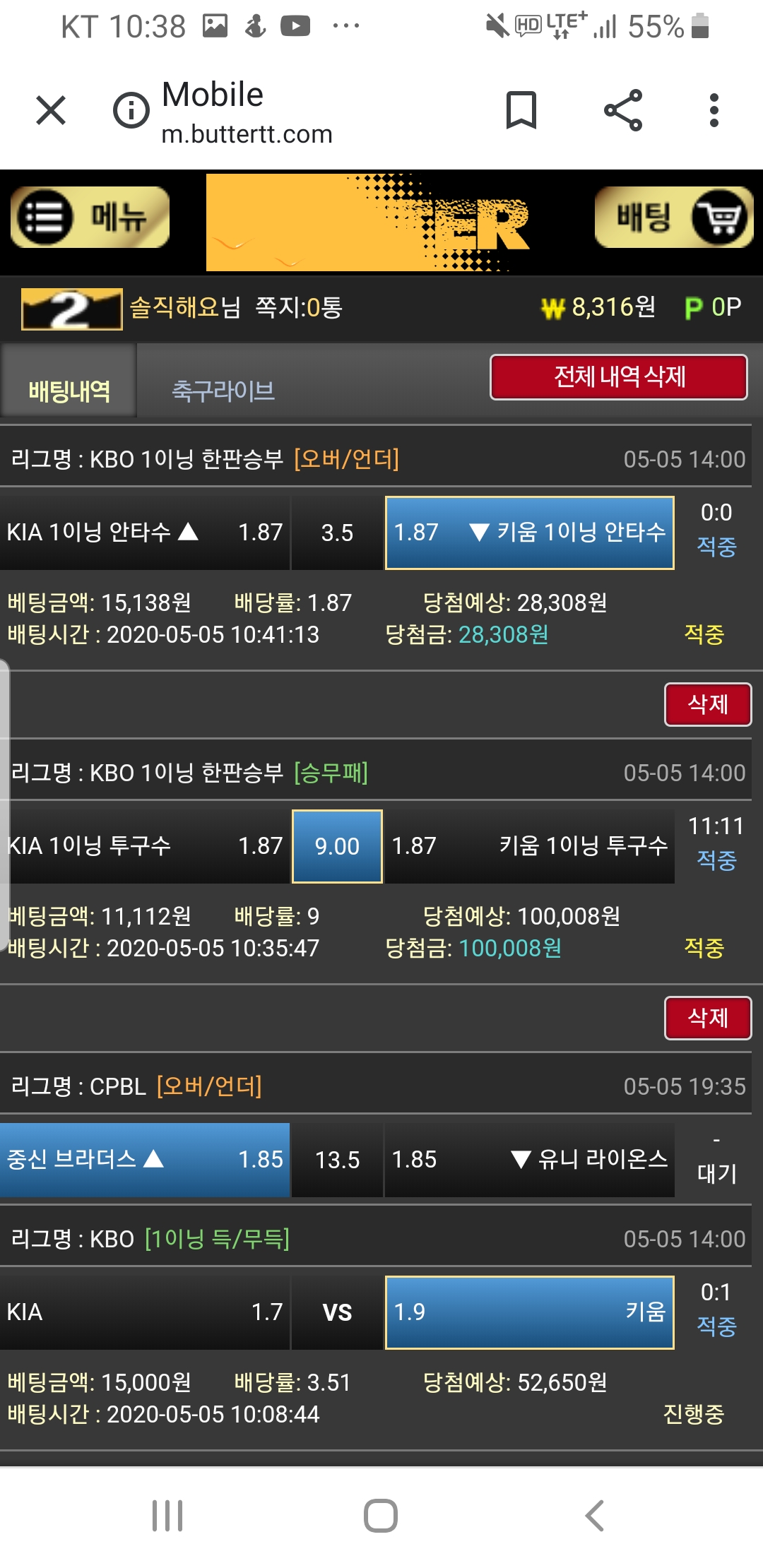Delete the 15,138원 over/under bet record

(x=708, y=704)
